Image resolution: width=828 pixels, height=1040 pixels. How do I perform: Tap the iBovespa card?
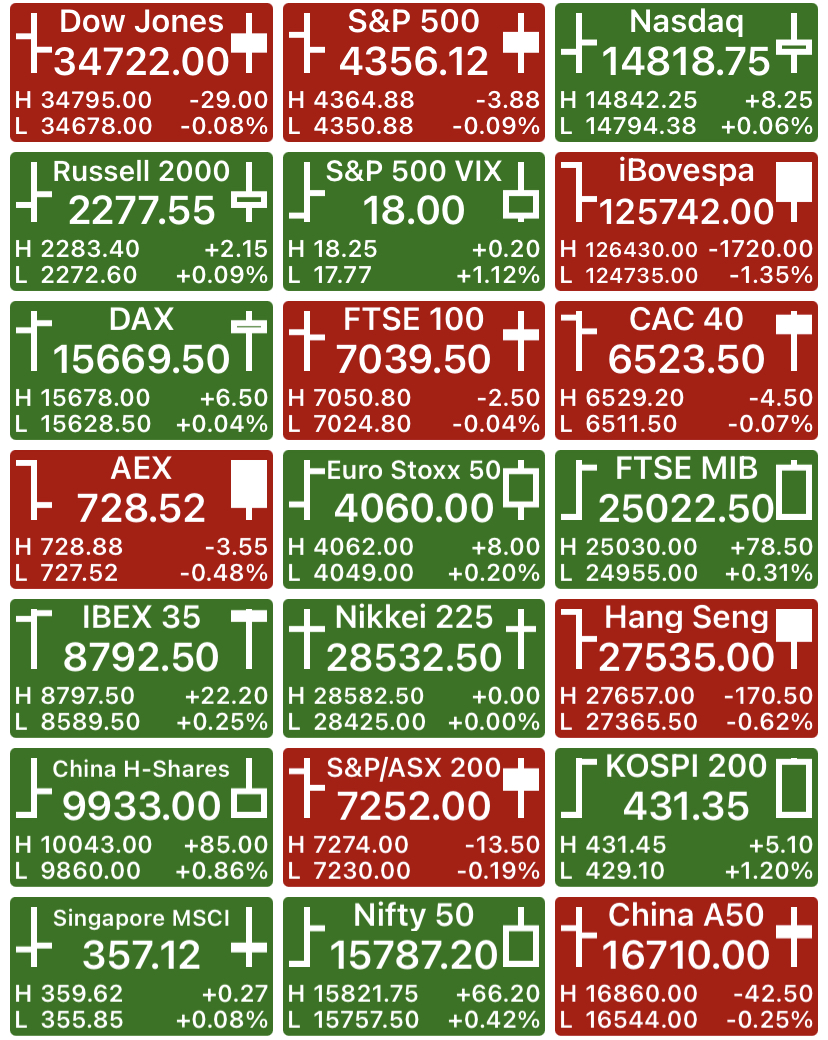[x=686, y=222]
